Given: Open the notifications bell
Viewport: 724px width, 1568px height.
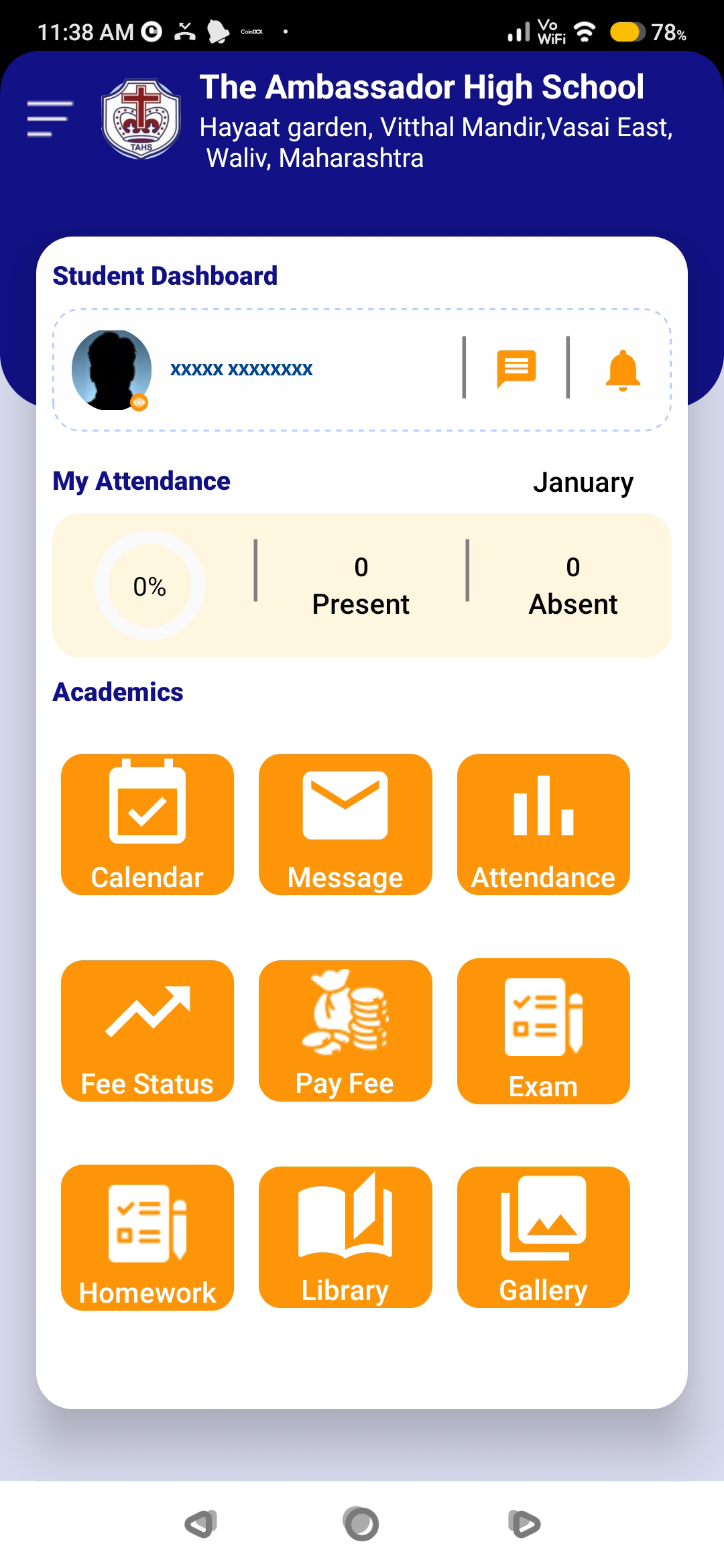Looking at the screenshot, I should point(623,370).
